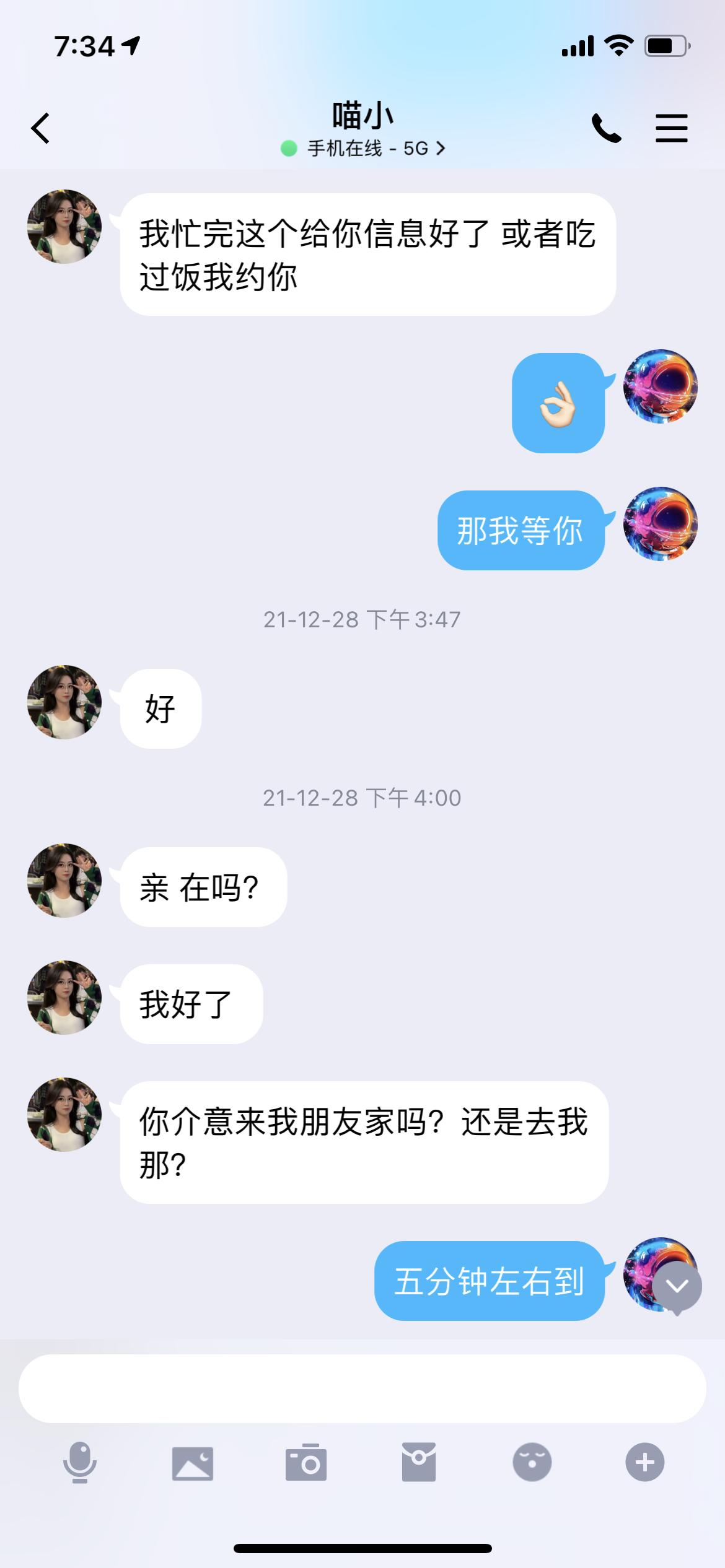725x1568 pixels.
Task: Expand the 手机在线 - 5G status chevron
Action: (442, 148)
